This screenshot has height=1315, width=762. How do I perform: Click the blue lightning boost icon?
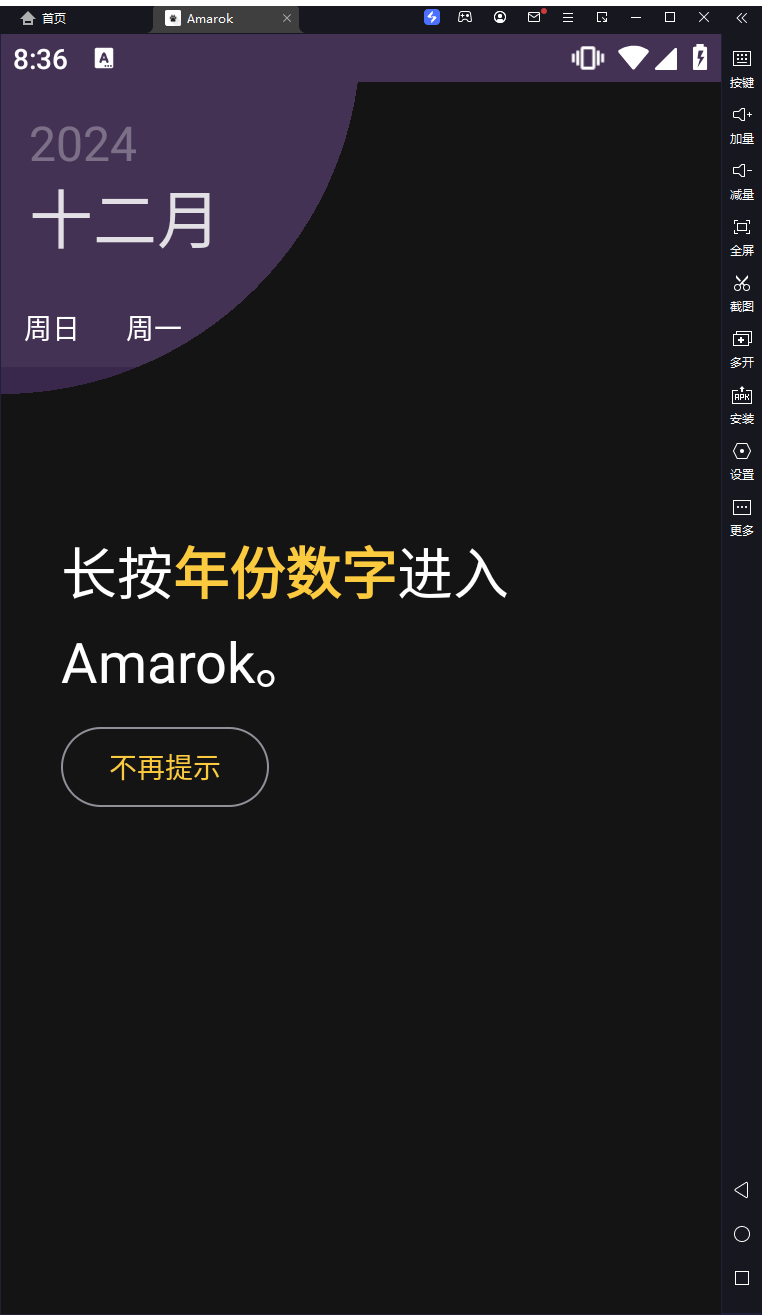point(431,17)
